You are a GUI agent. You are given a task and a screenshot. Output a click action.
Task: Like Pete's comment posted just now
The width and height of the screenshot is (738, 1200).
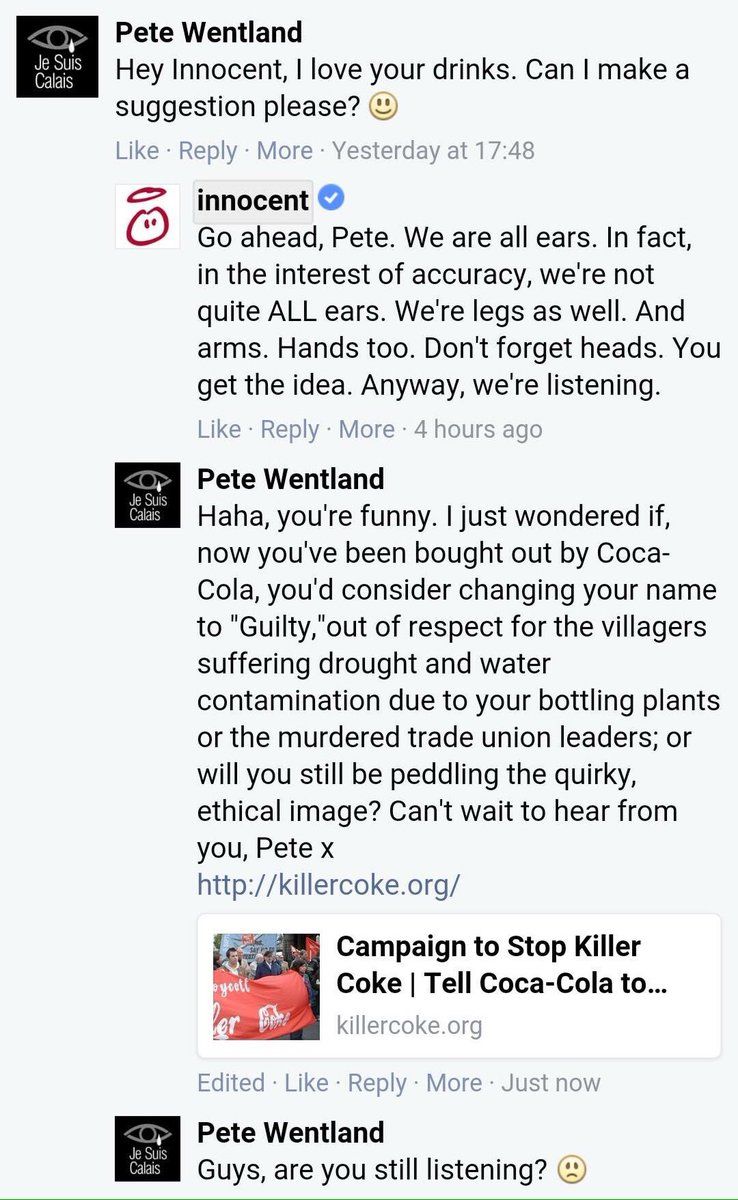click(306, 1083)
